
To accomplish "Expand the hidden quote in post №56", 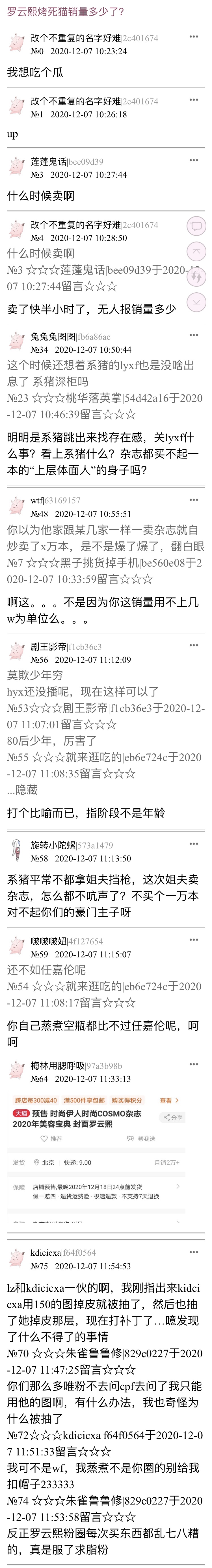I will click(x=23, y=790).
